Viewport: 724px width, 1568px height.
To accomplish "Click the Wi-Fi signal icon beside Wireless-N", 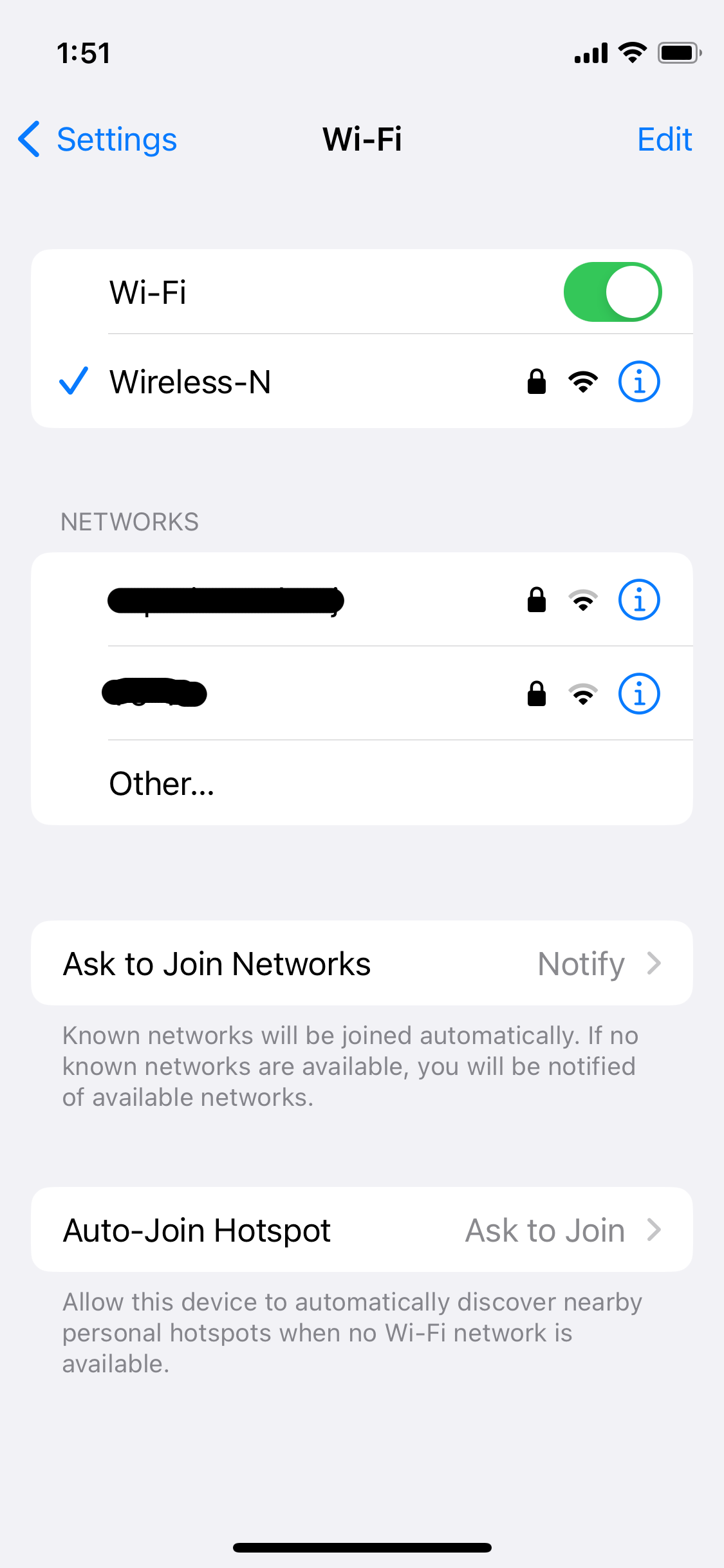I will 581,381.
